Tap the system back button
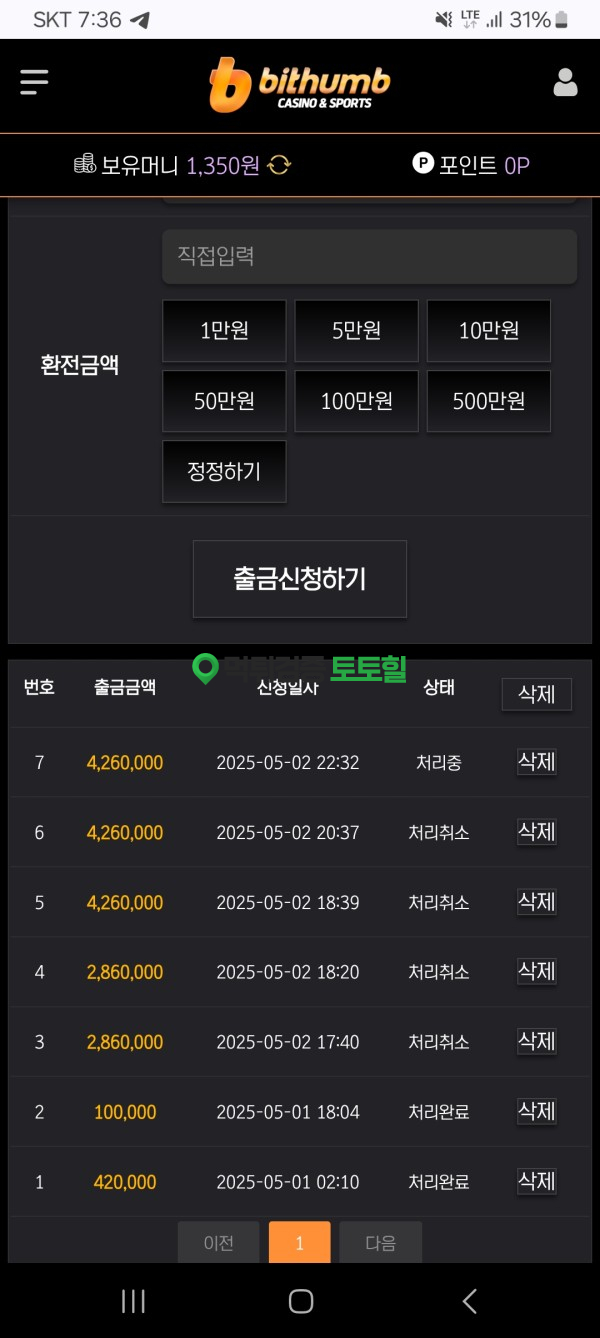Viewport: 600px width, 1338px height. click(x=469, y=1301)
